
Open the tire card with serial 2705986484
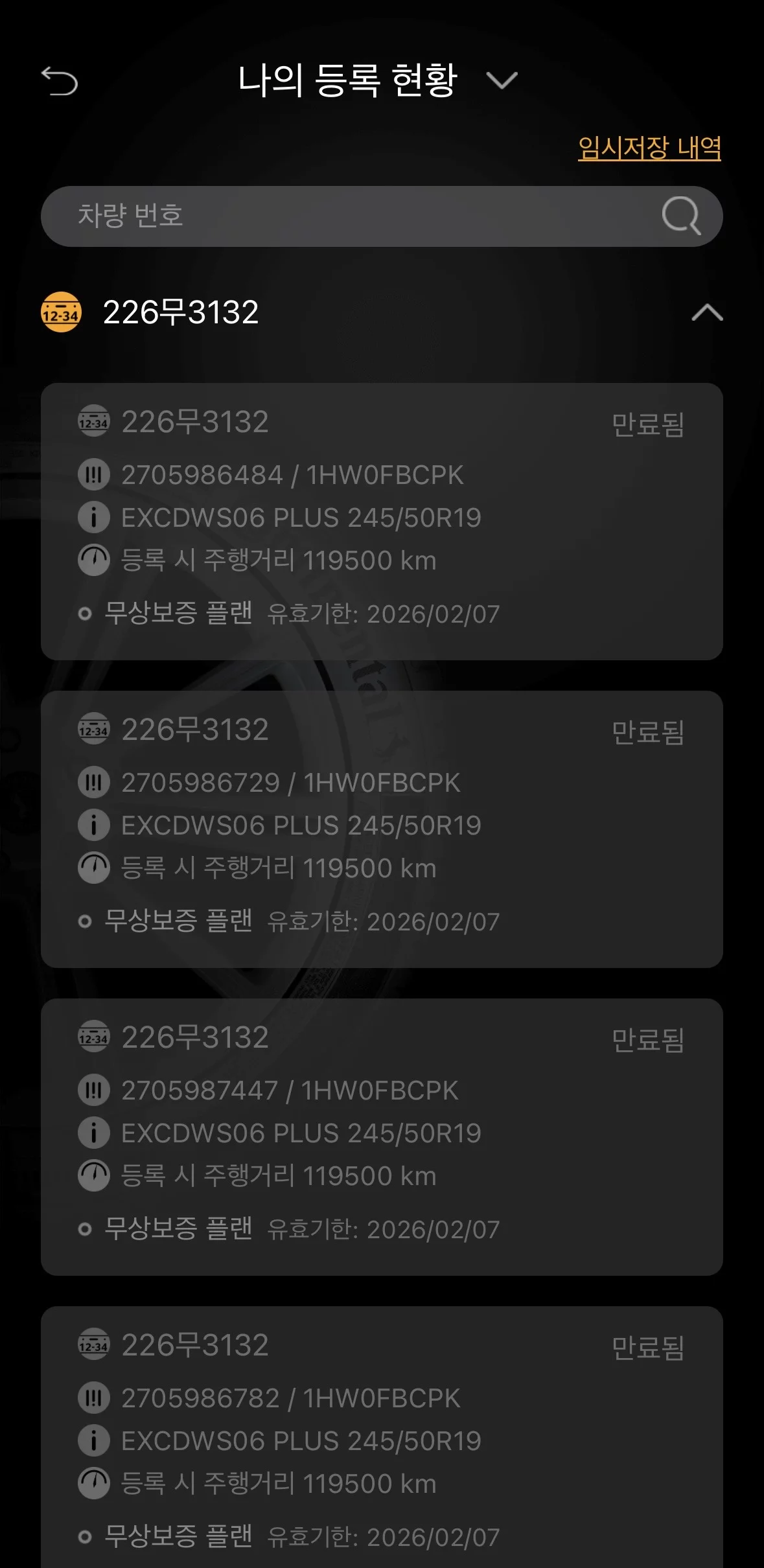click(x=381, y=522)
